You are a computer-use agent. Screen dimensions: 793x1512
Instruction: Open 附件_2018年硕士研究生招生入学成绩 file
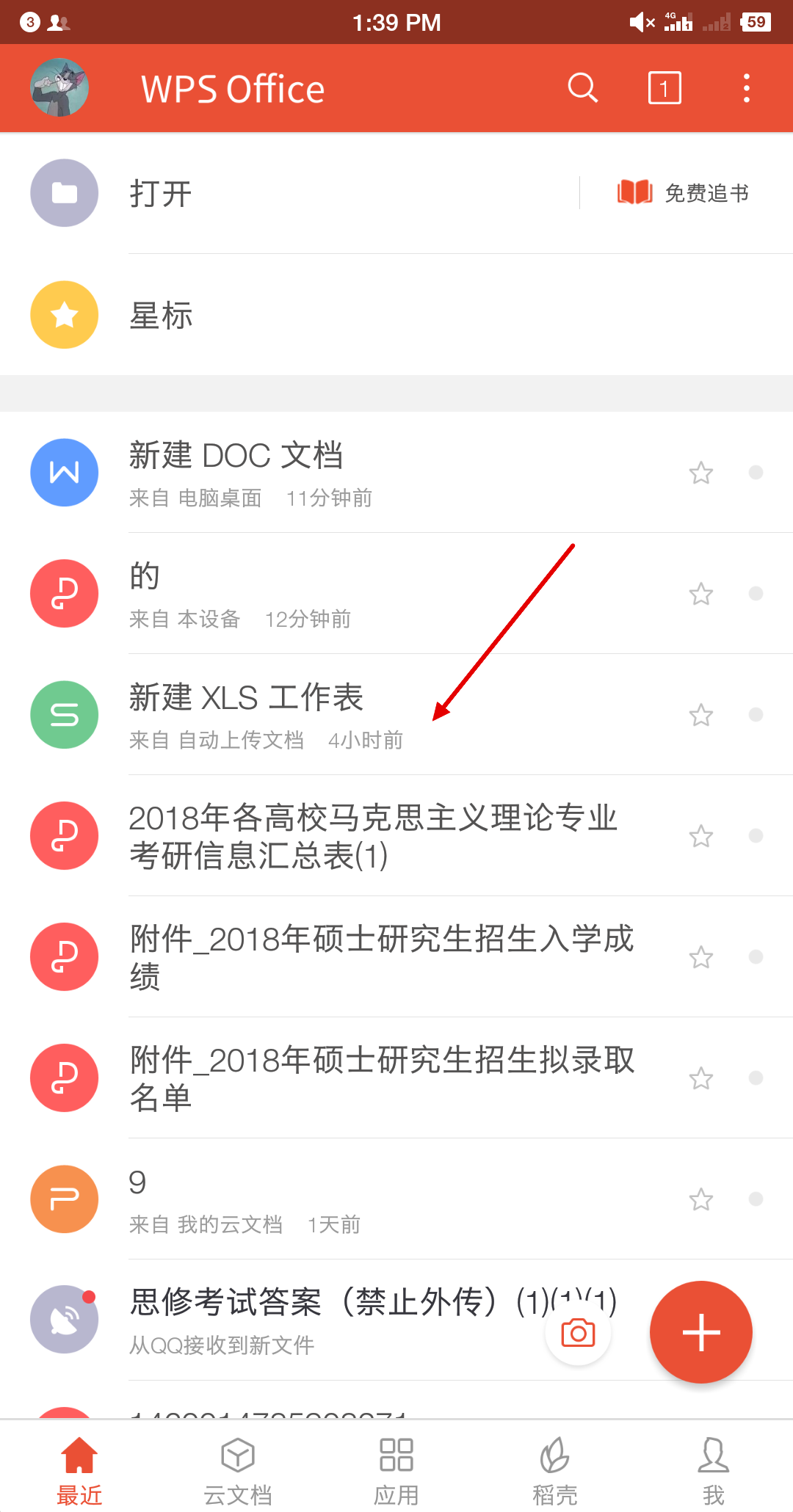click(x=382, y=956)
